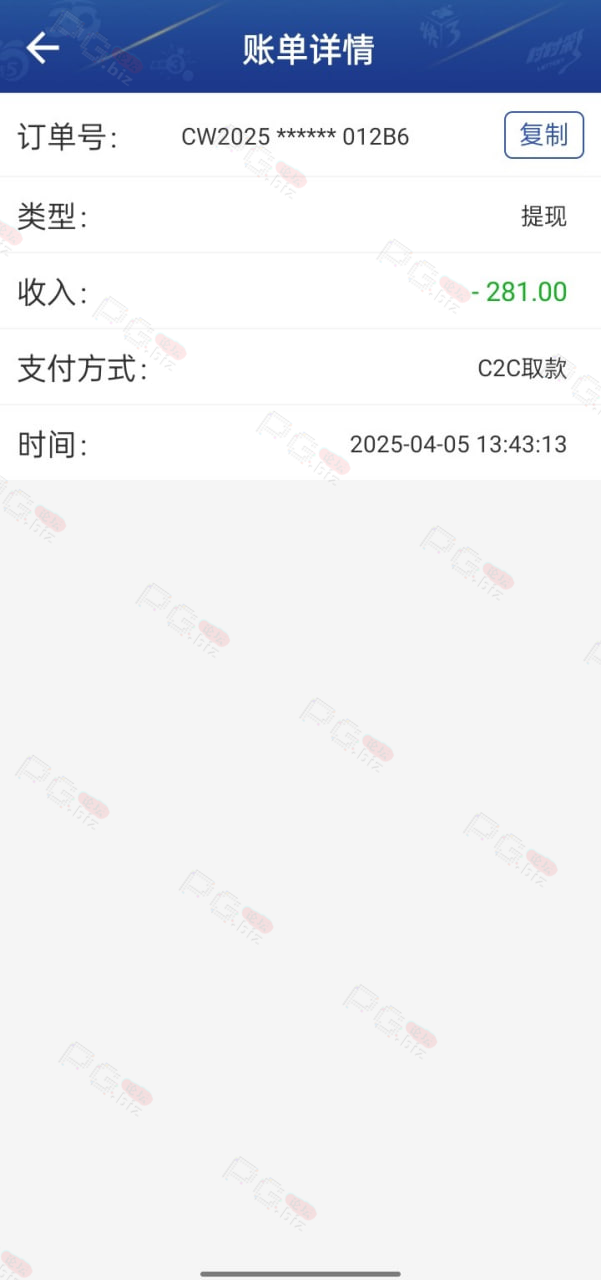This screenshot has width=601, height=1280.
Task: Go back using the header arrow
Action: (x=43, y=47)
